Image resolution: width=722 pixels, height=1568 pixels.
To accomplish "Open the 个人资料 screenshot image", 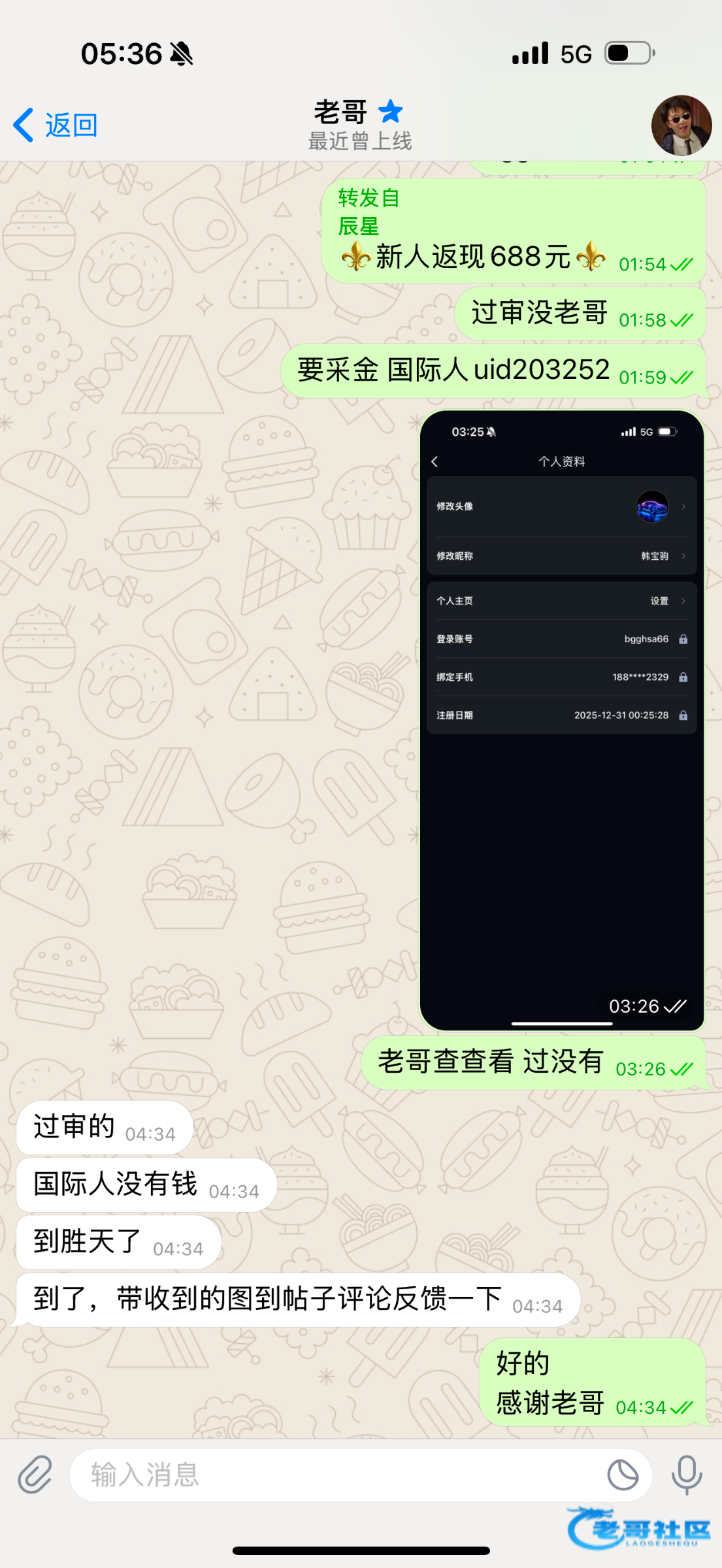I will coord(562,721).
